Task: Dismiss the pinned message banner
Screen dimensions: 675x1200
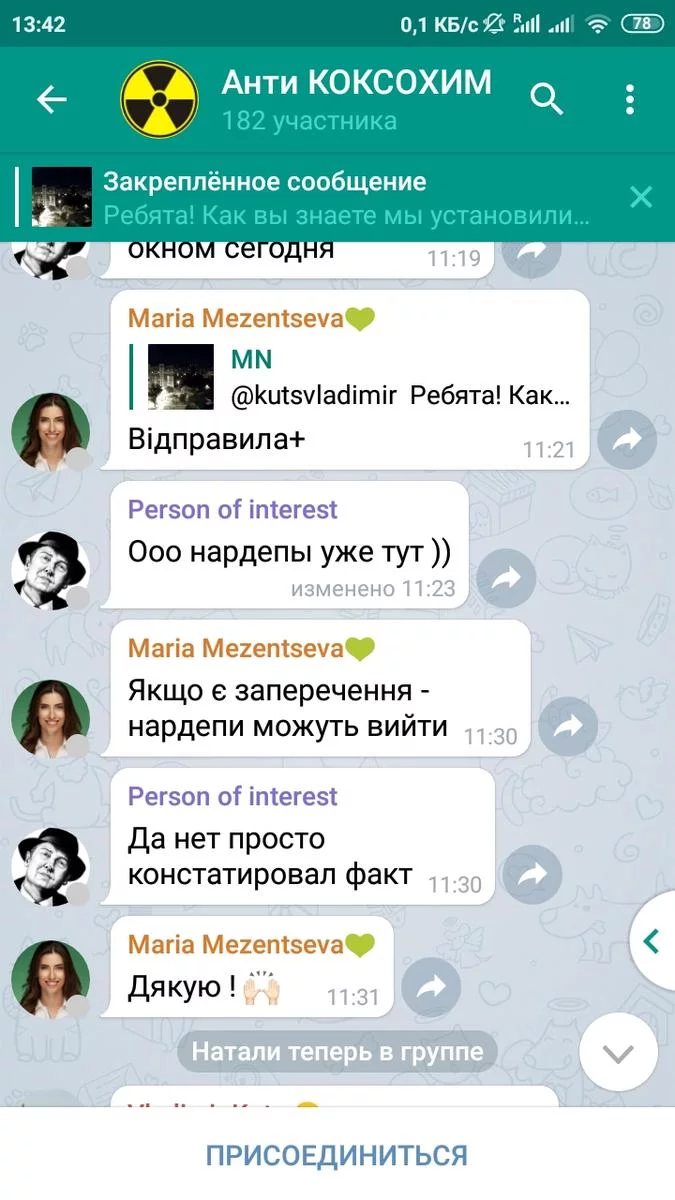Action: coord(640,198)
